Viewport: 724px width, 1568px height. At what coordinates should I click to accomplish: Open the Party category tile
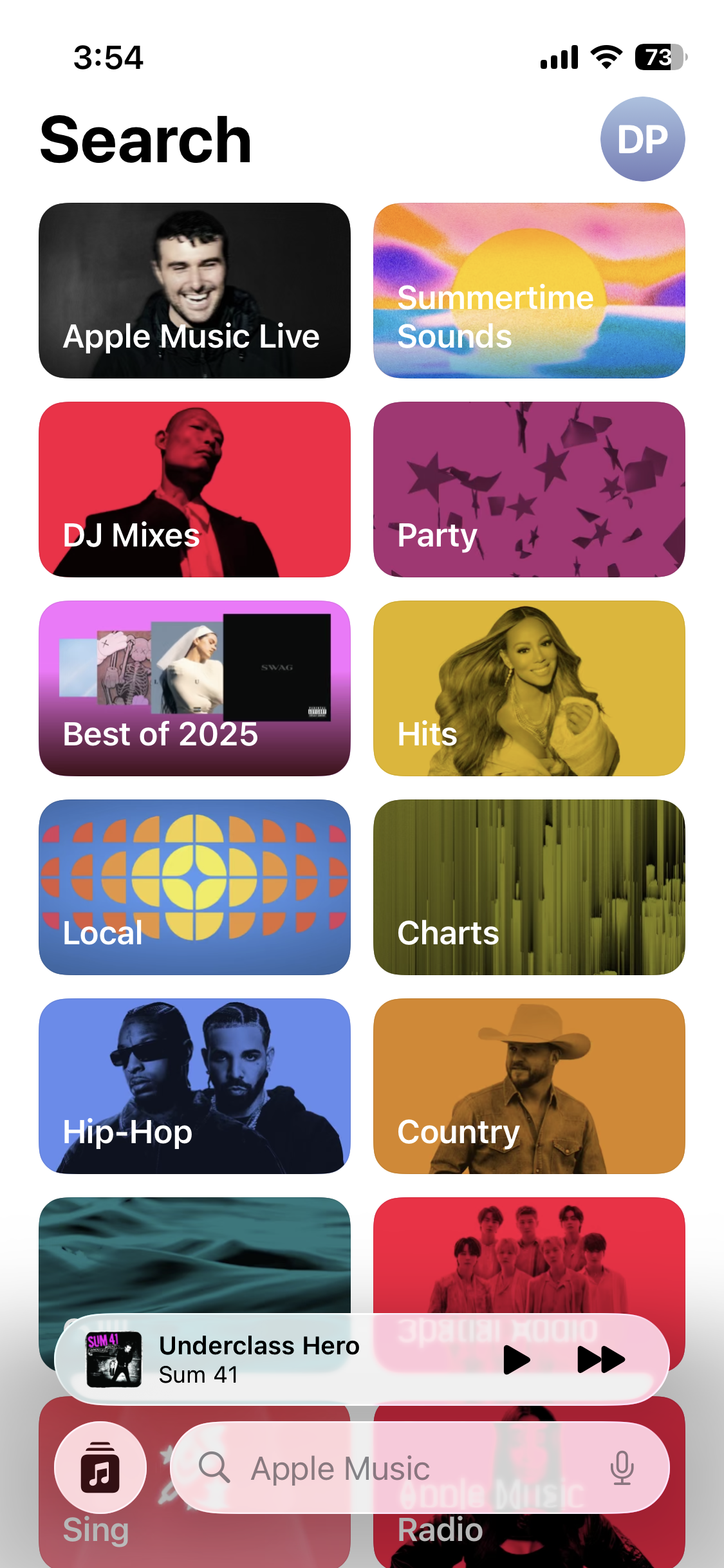(x=529, y=489)
